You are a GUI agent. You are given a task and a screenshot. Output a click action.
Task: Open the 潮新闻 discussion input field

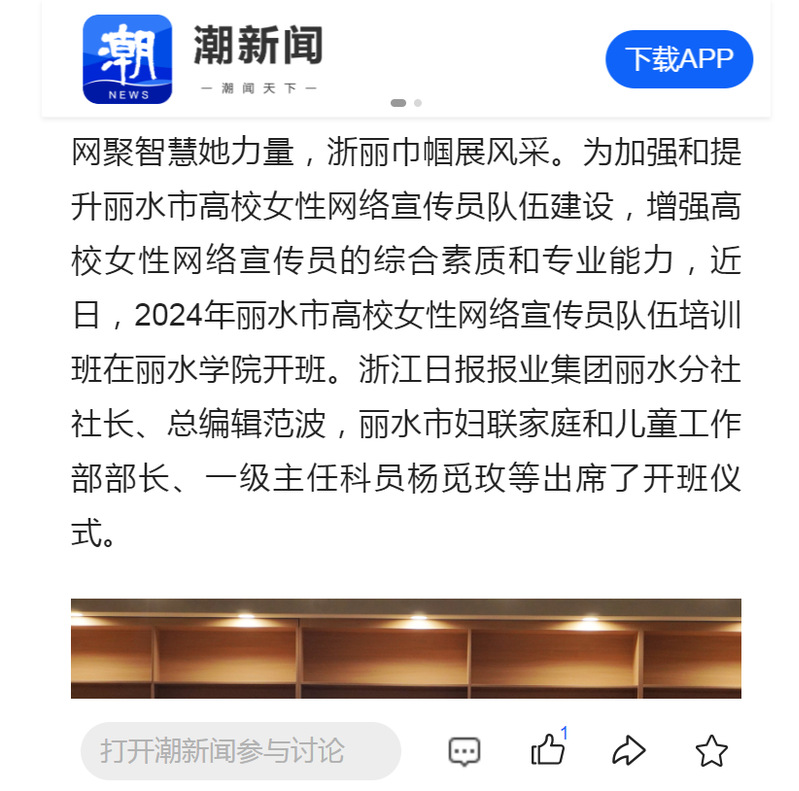[240, 750]
